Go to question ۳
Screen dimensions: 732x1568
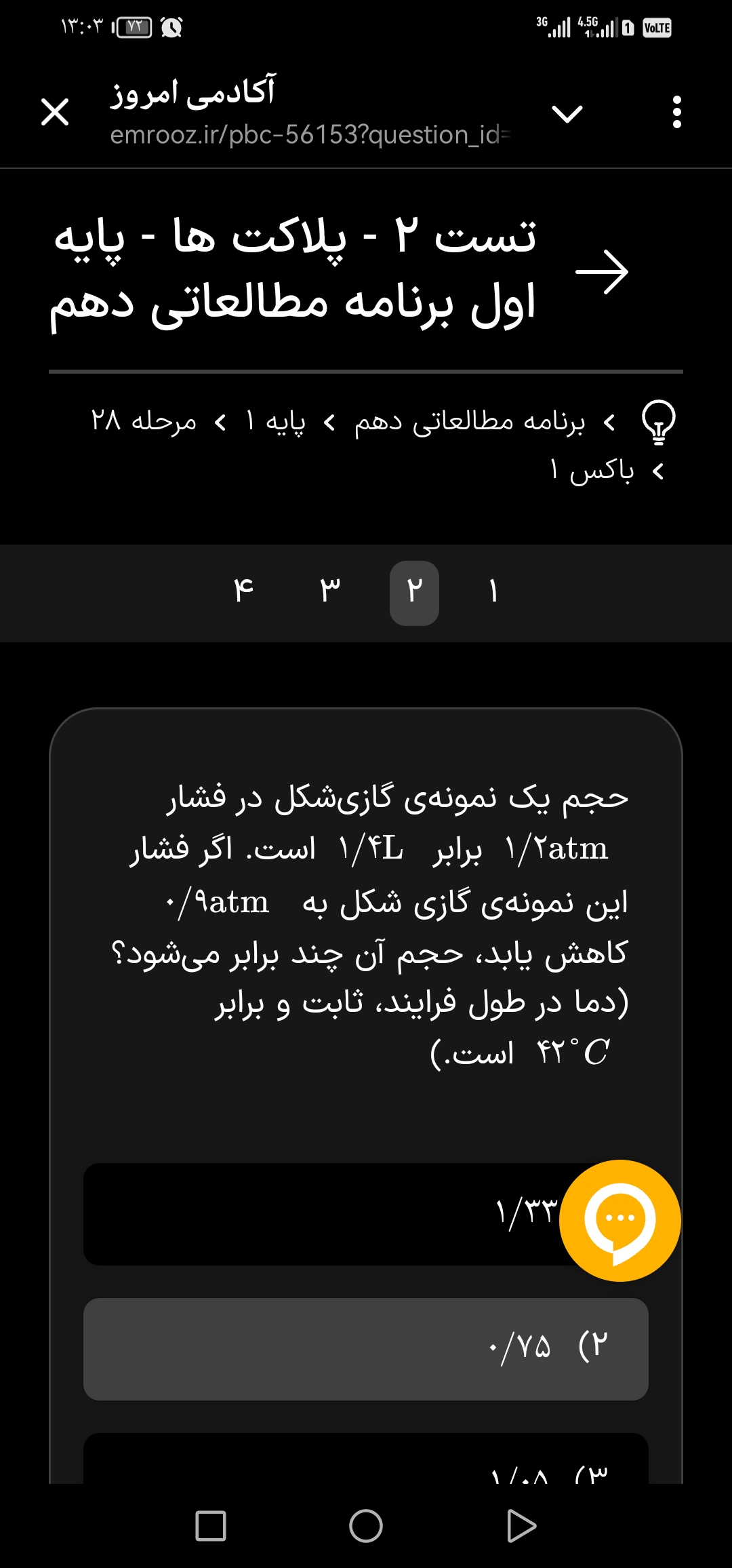click(x=329, y=592)
